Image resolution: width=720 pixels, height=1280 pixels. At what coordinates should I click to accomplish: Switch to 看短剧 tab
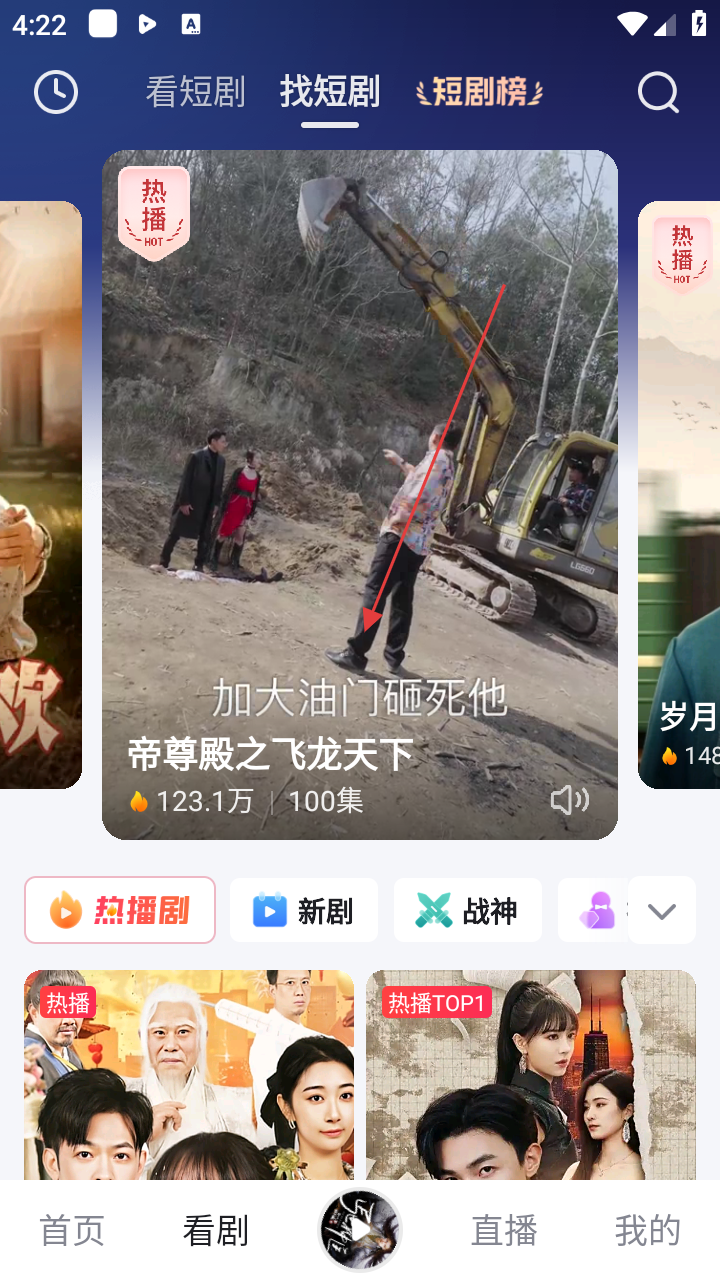pos(195,92)
